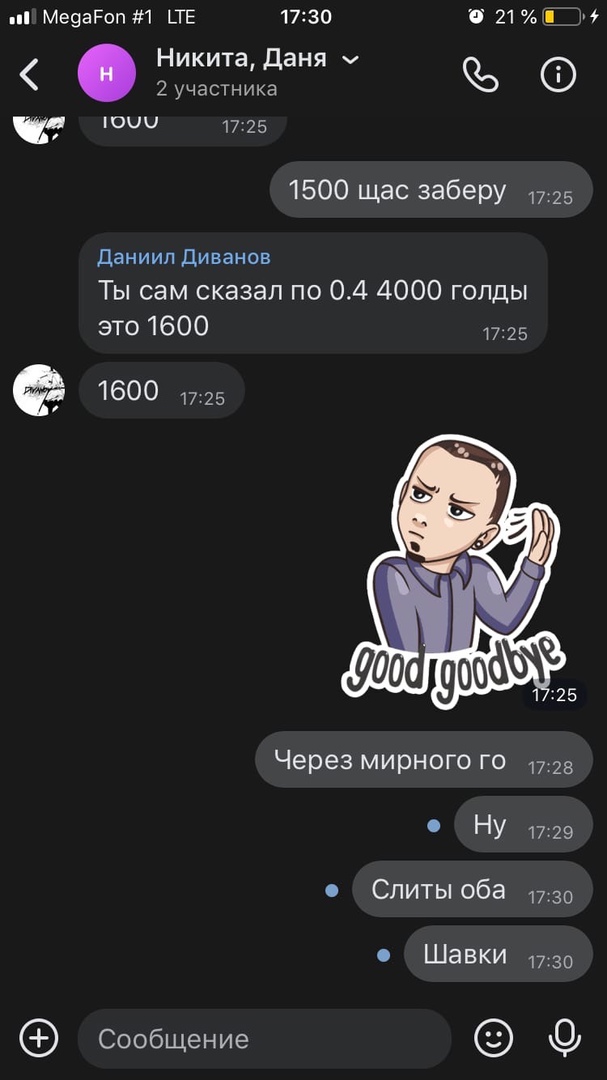Image resolution: width=607 pixels, height=1080 pixels.
Task: Expand the Никита, Даня chat title dropdown
Action: (350, 60)
